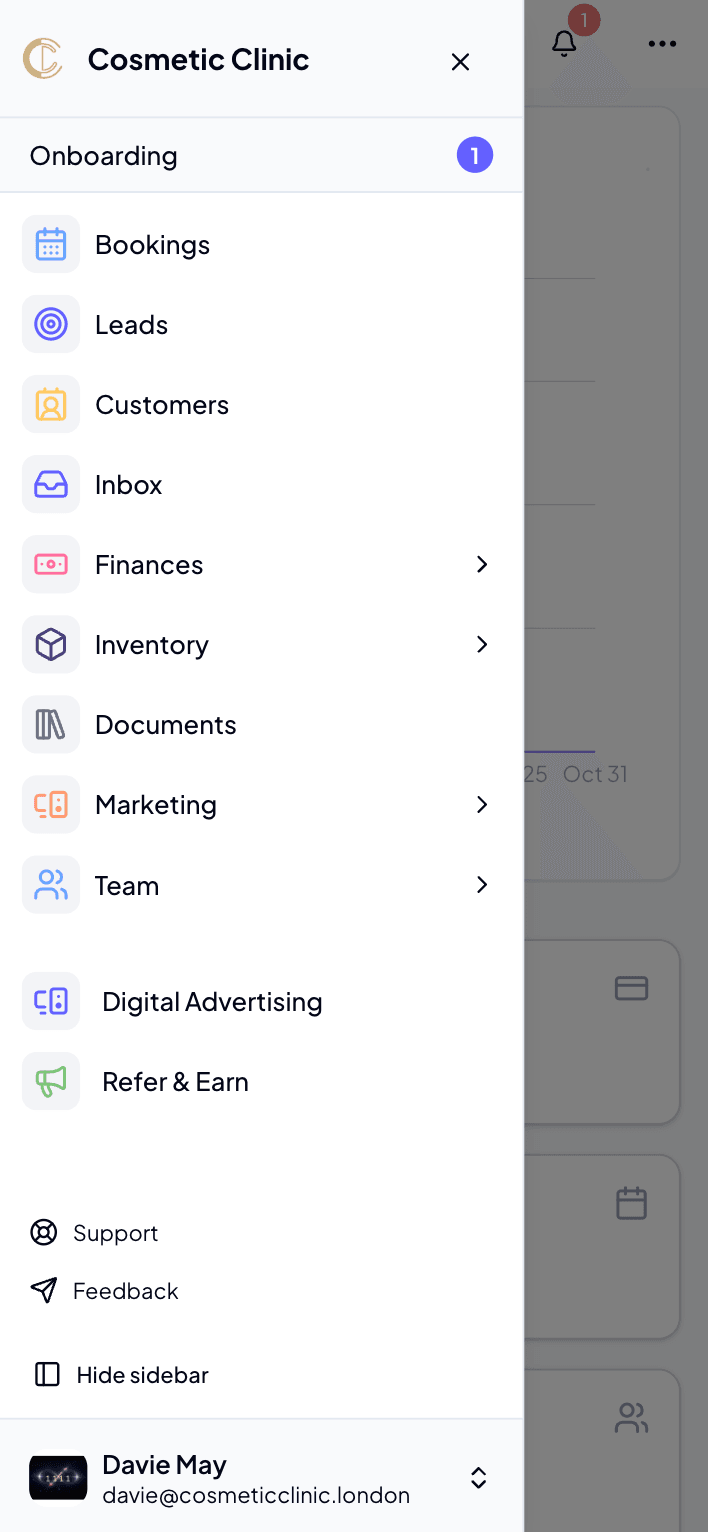Image resolution: width=708 pixels, height=1532 pixels.
Task: View Customers list
Action: tap(161, 405)
